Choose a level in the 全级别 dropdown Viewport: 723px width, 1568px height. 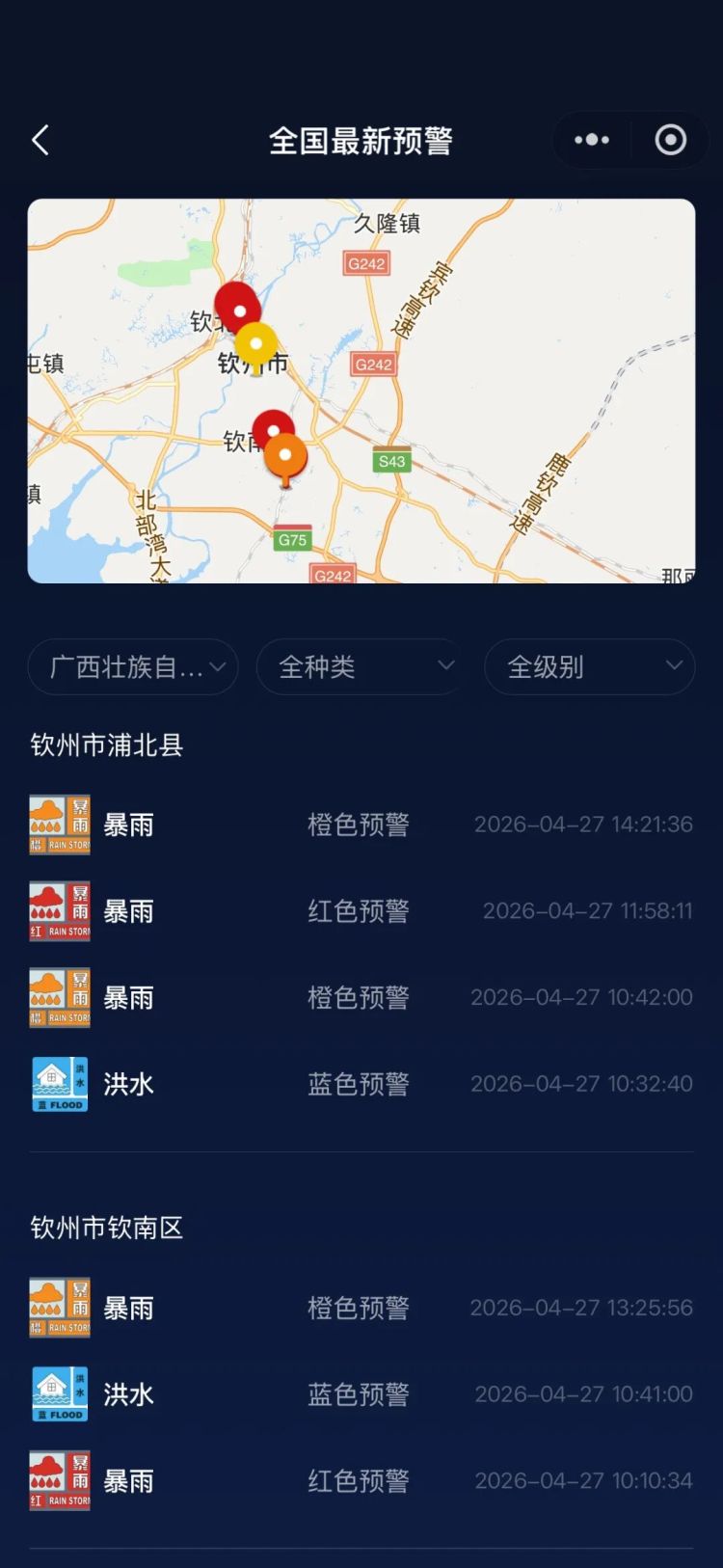(589, 666)
